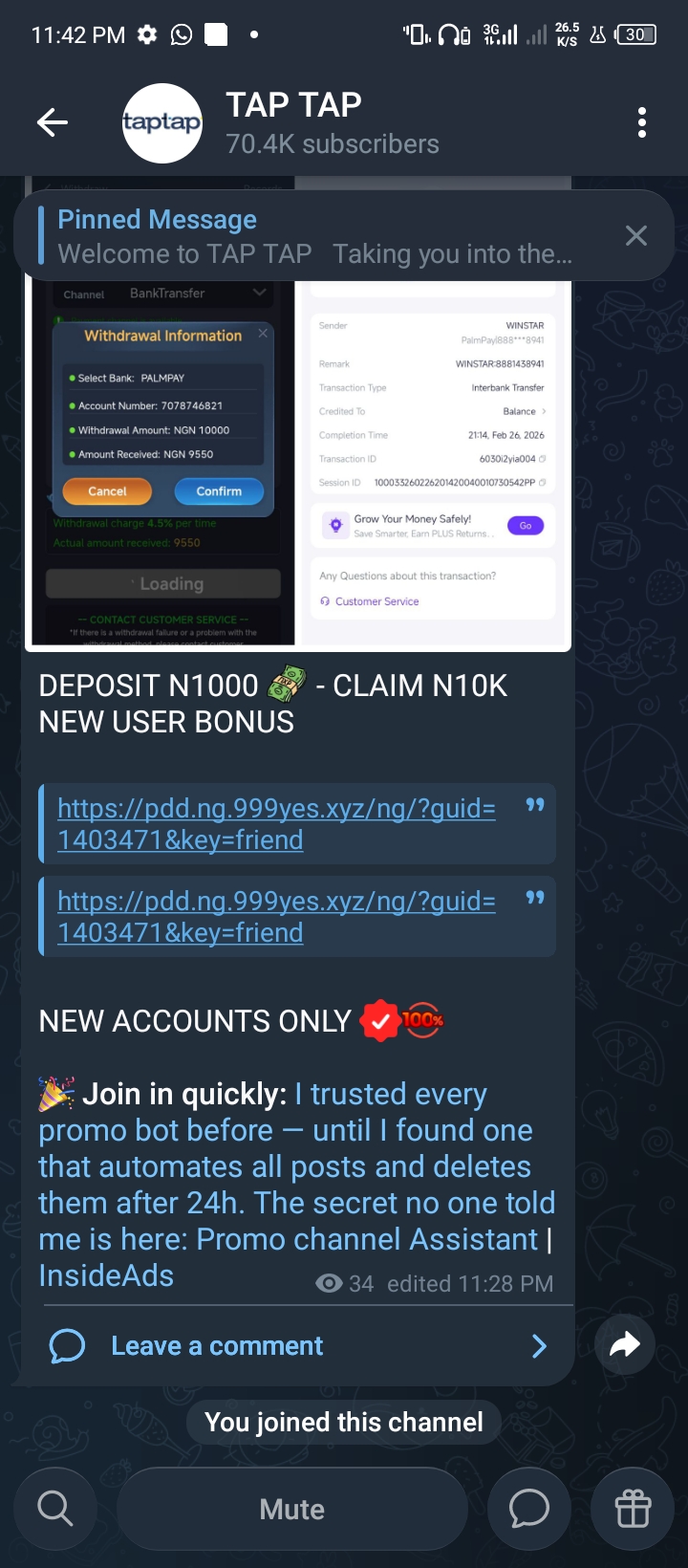688x1568 pixels.
Task: Open the channel discussion chat bubble
Action: tap(528, 1509)
